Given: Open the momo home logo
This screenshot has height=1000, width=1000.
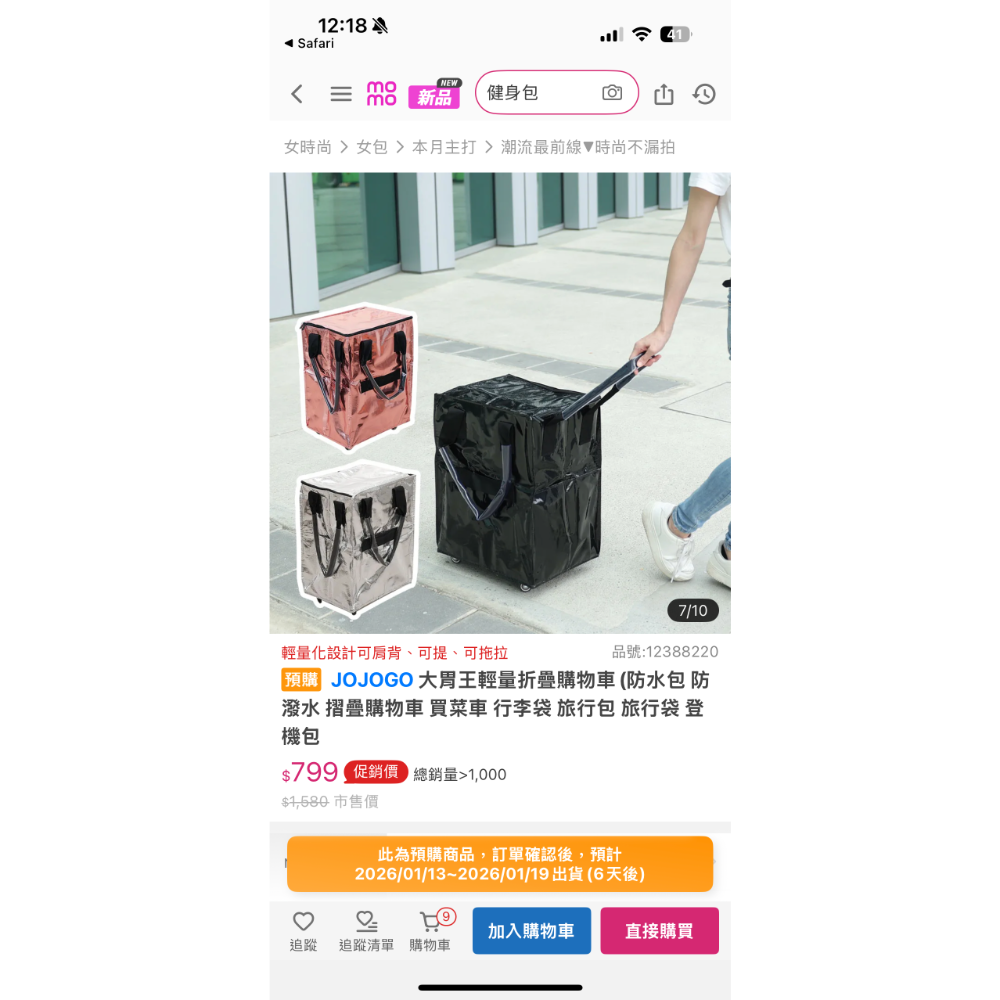Looking at the screenshot, I should 382,94.
